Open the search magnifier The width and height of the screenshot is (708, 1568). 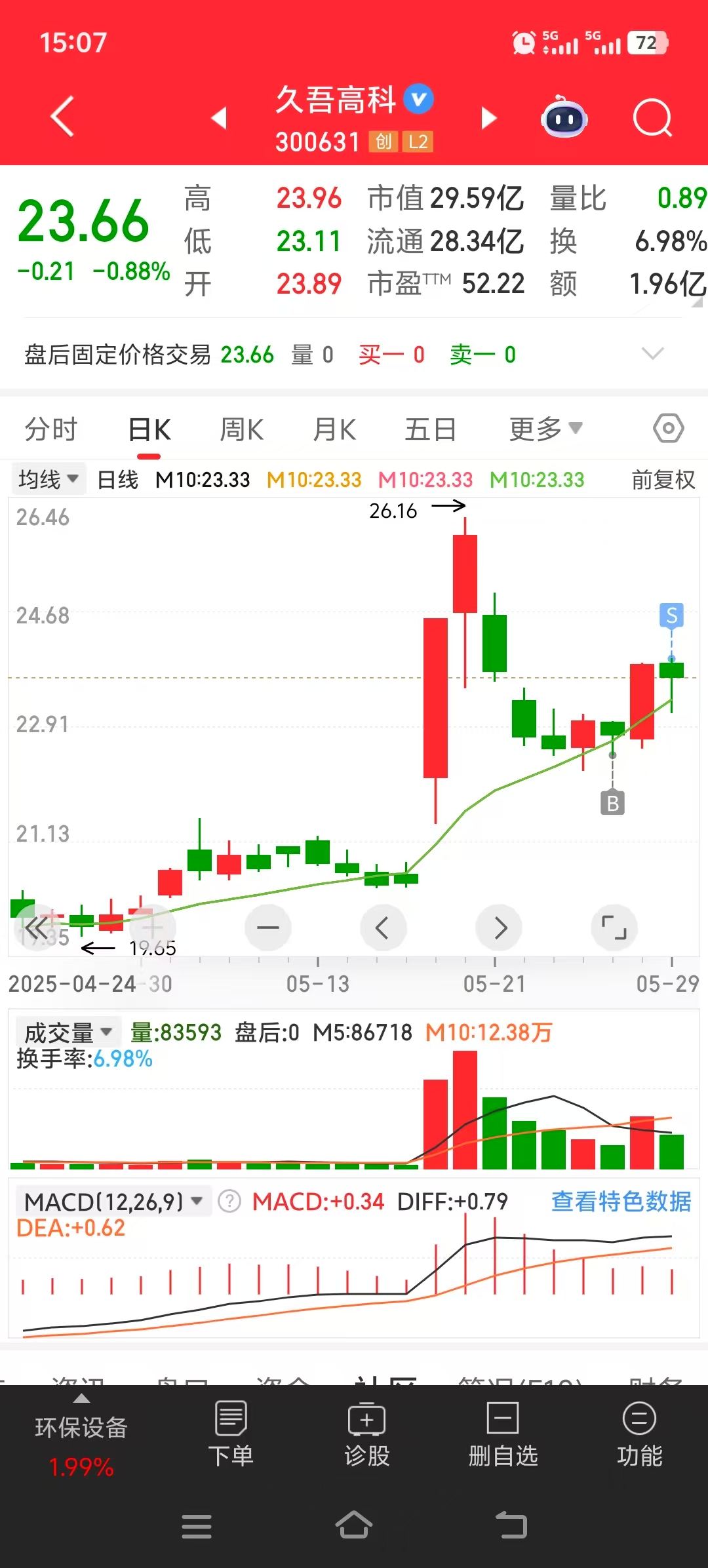653,118
